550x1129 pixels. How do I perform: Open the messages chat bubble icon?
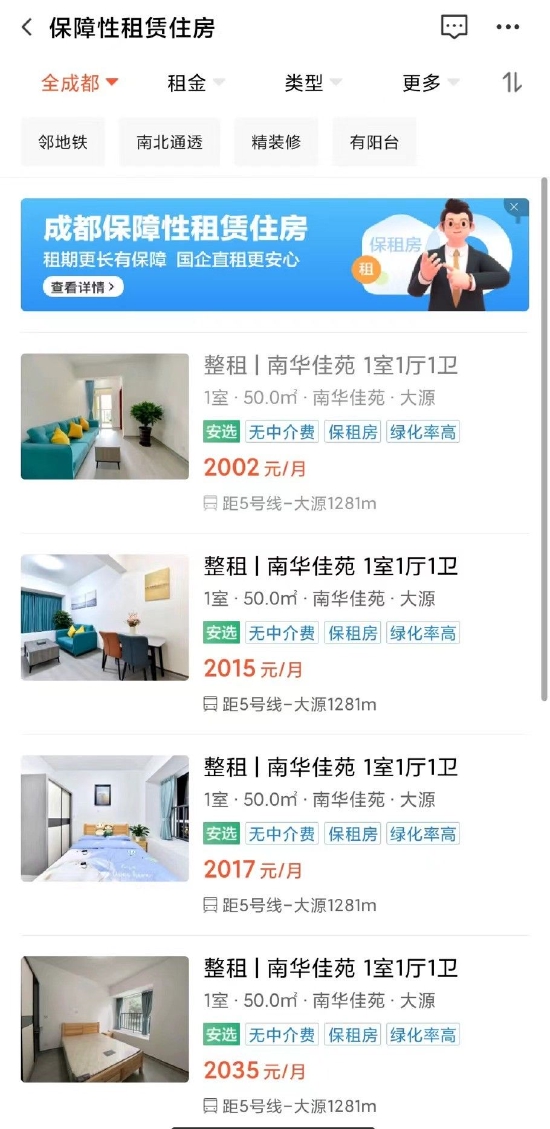(x=454, y=27)
